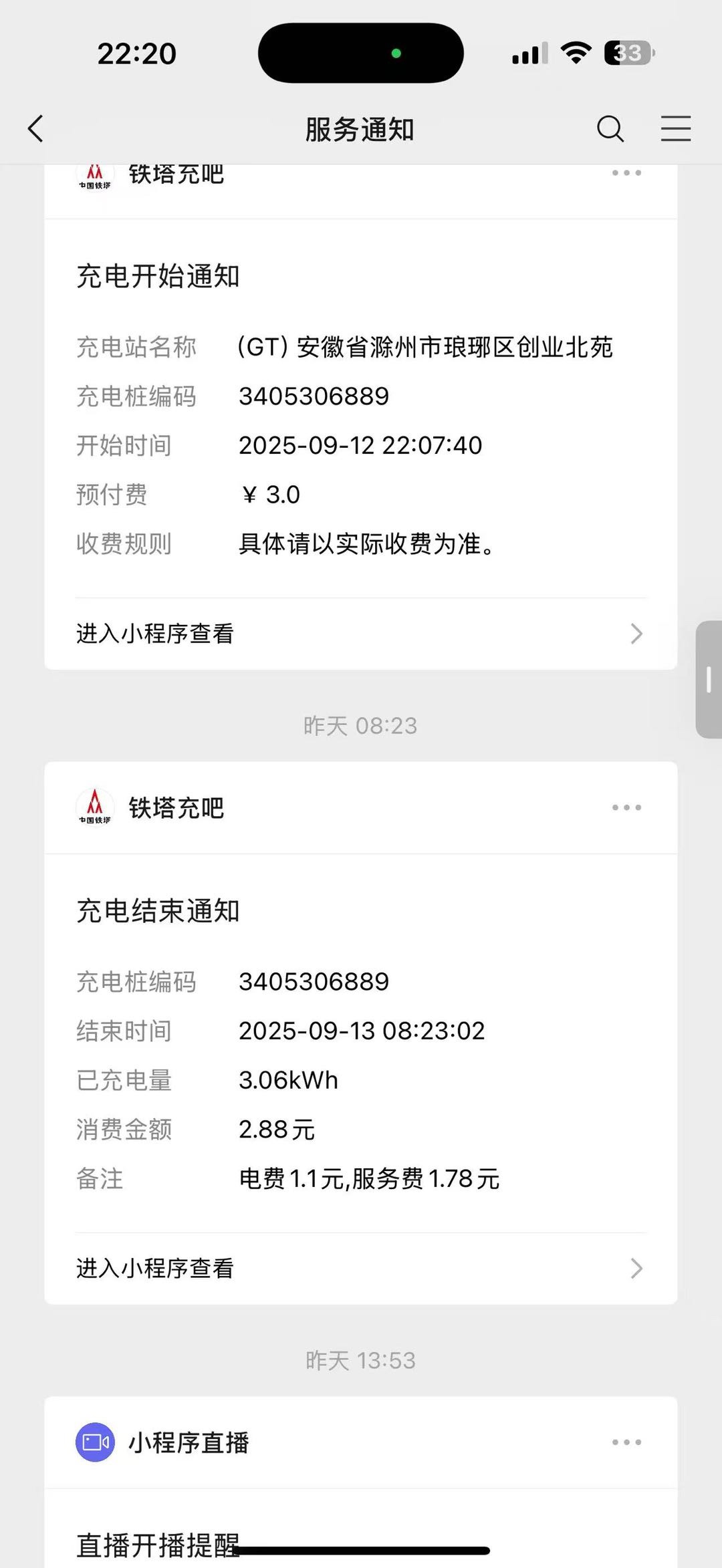The height and width of the screenshot is (1568, 722).
Task: Open more options on 充电结束通知 card
Action: pos(626,807)
